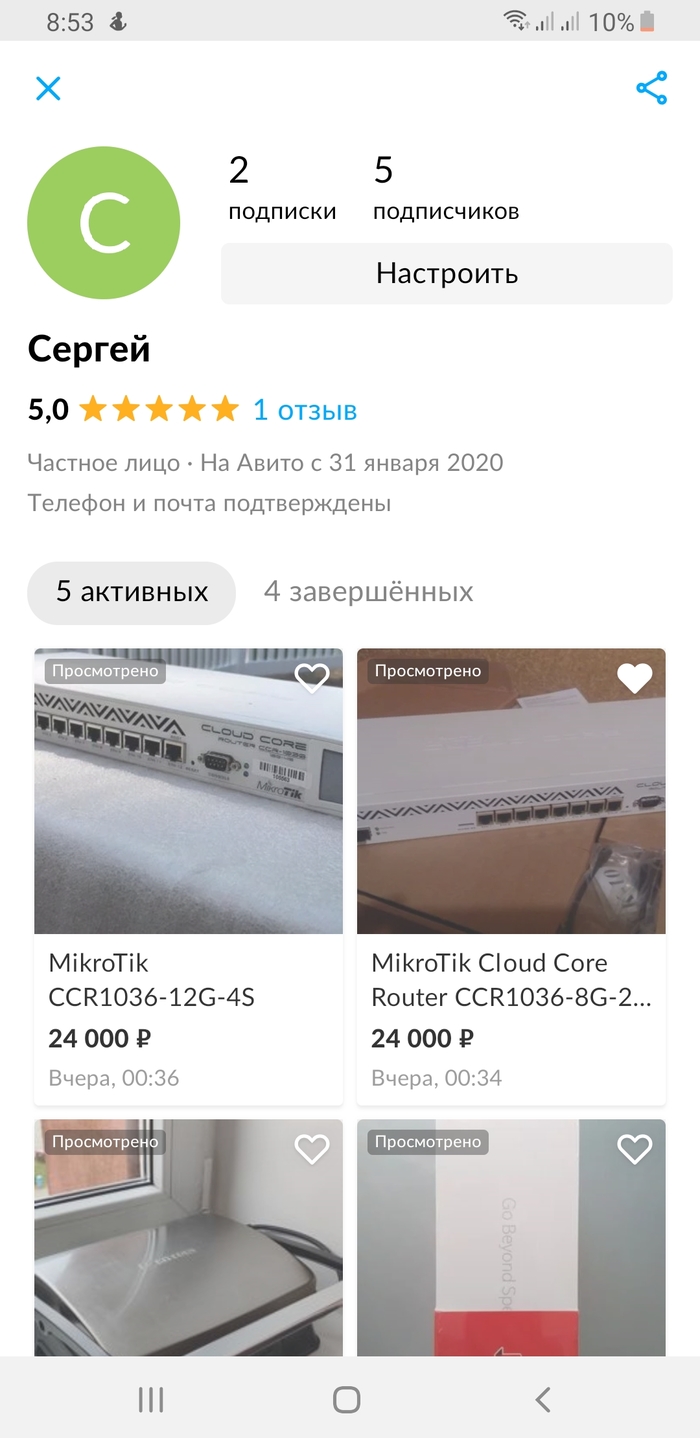The height and width of the screenshot is (1438, 700).
Task: Share Сергей's profile
Action: [x=651, y=88]
